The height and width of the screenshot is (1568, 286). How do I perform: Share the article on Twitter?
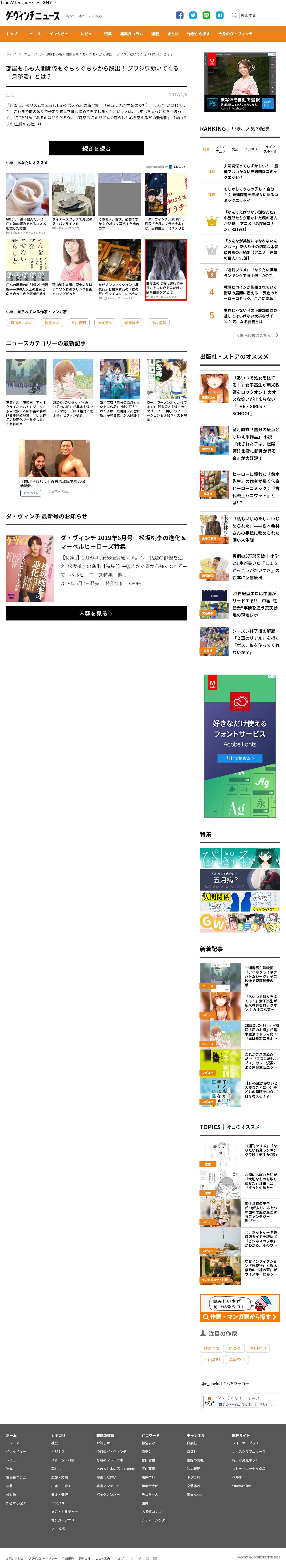193,15
